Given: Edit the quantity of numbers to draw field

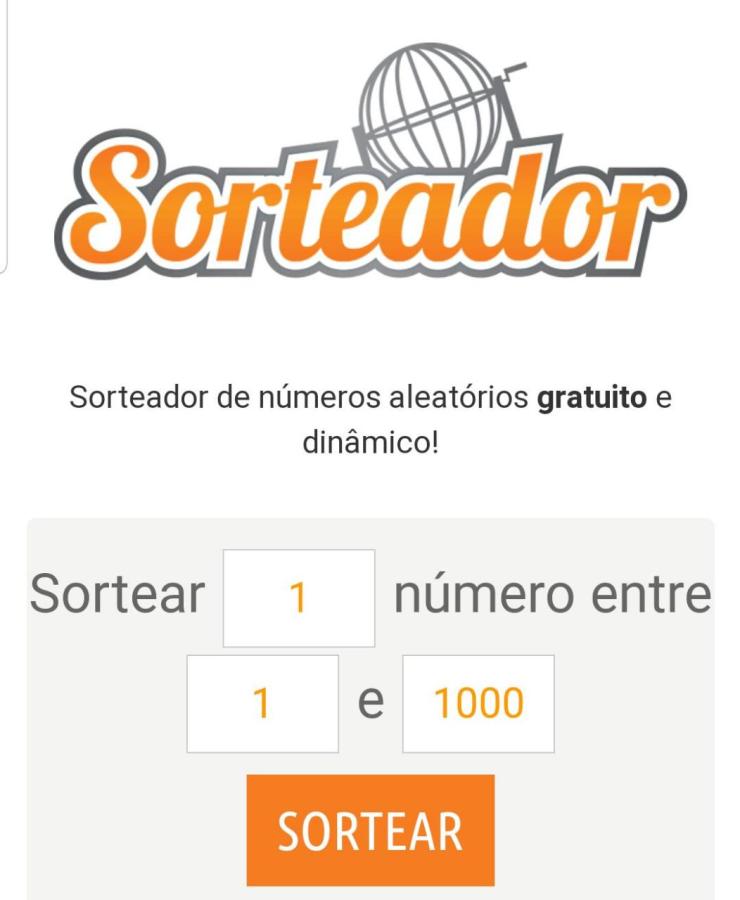Looking at the screenshot, I should click(298, 598).
